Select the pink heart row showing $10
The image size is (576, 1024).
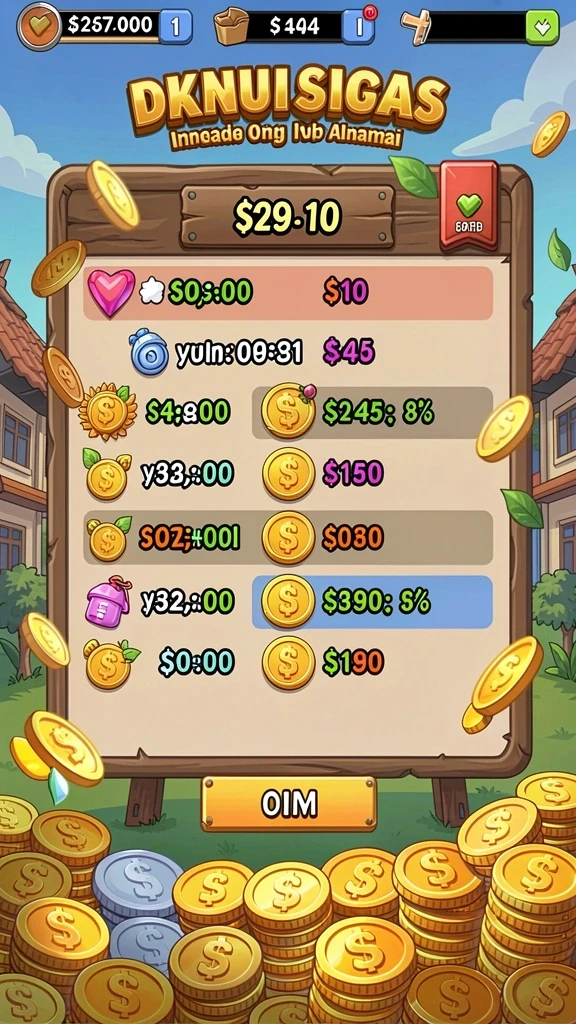click(x=288, y=293)
